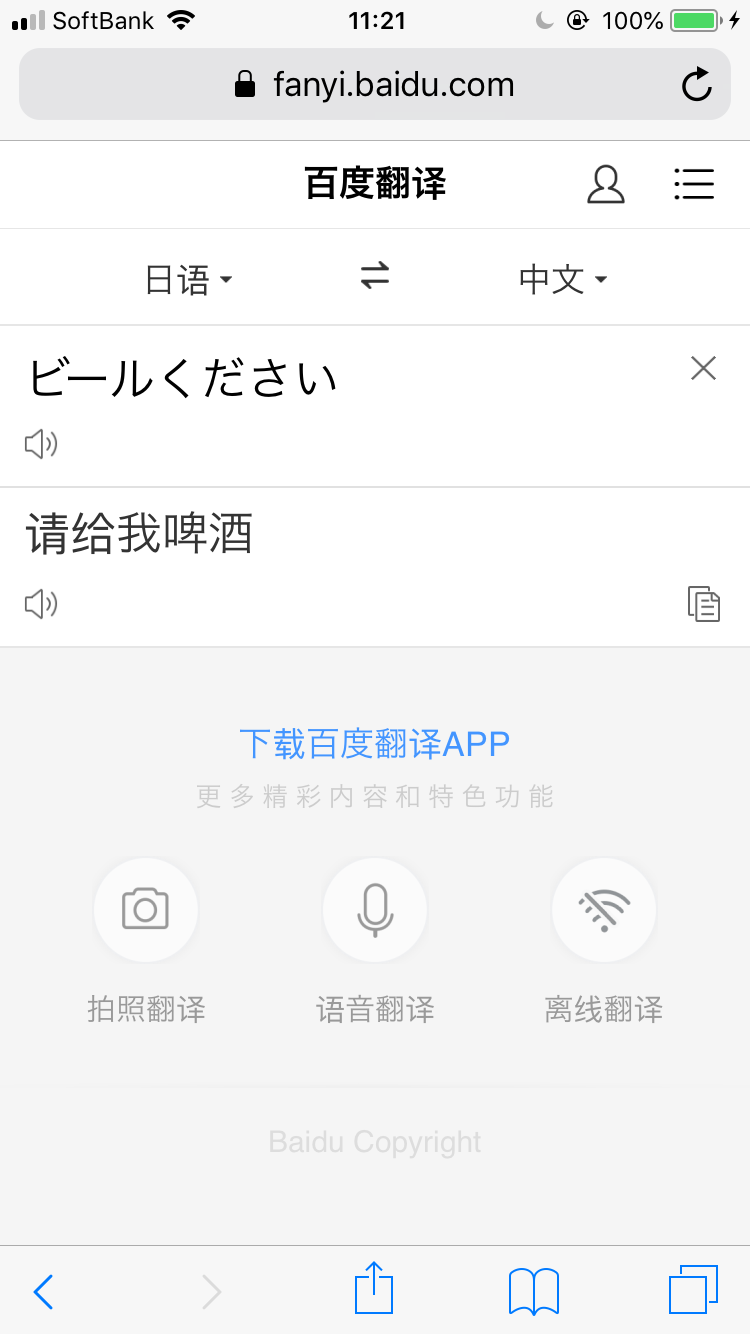The width and height of the screenshot is (750, 1334).
Task: Open the 日语 source language dropdown
Action: click(x=188, y=279)
